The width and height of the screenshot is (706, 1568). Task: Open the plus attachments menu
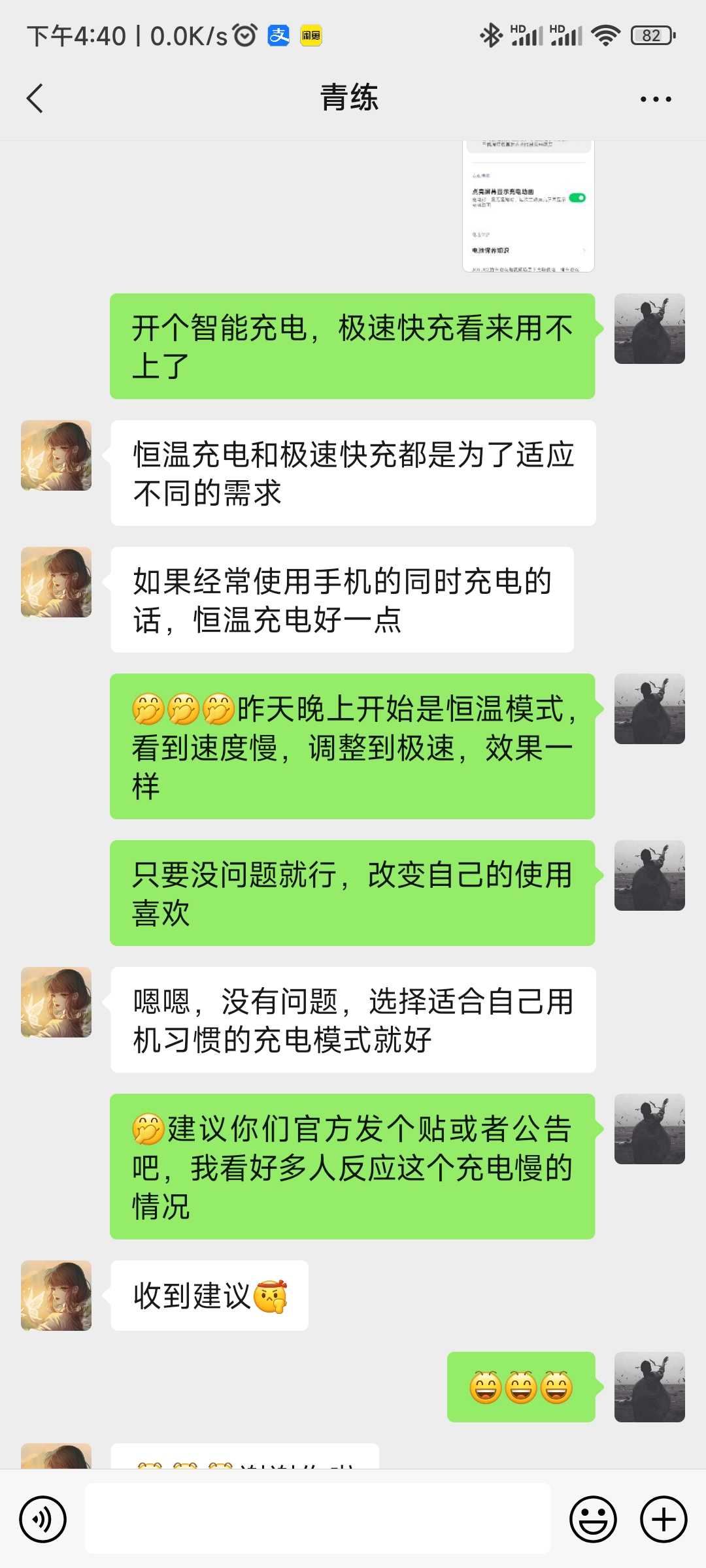(x=664, y=1519)
